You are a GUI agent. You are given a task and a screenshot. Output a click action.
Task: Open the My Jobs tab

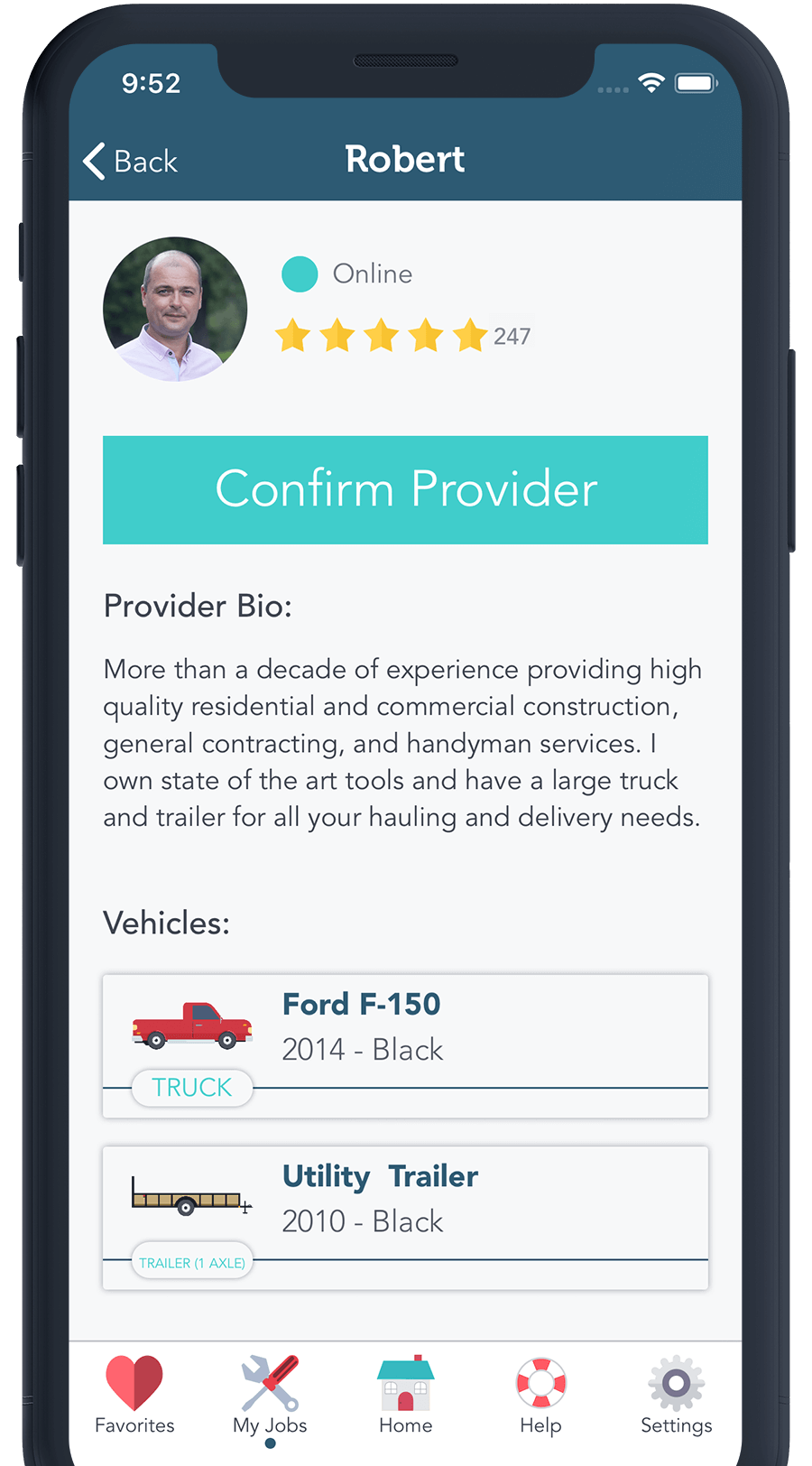coord(270,1395)
